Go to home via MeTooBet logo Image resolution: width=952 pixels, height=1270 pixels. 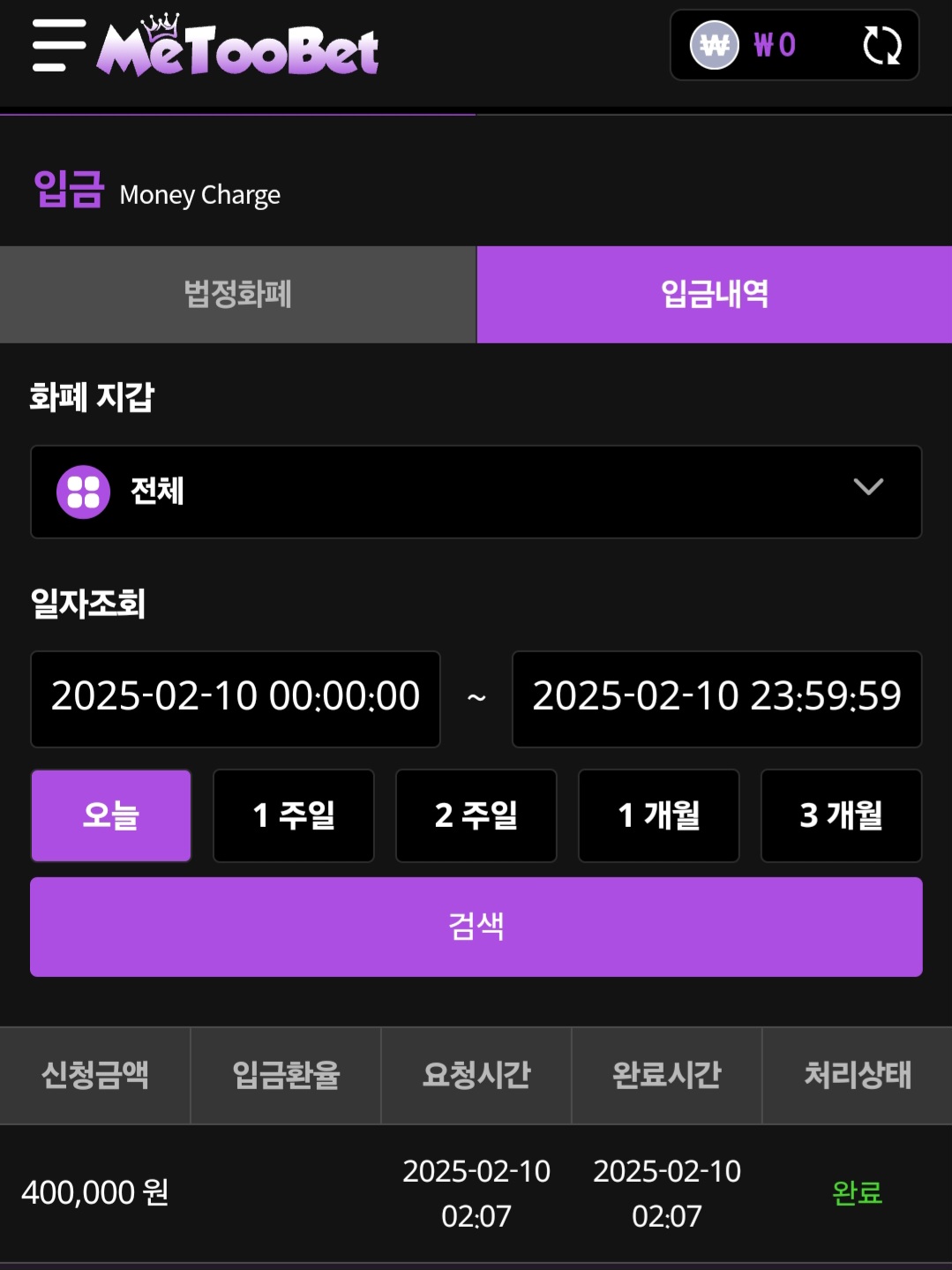click(238, 47)
